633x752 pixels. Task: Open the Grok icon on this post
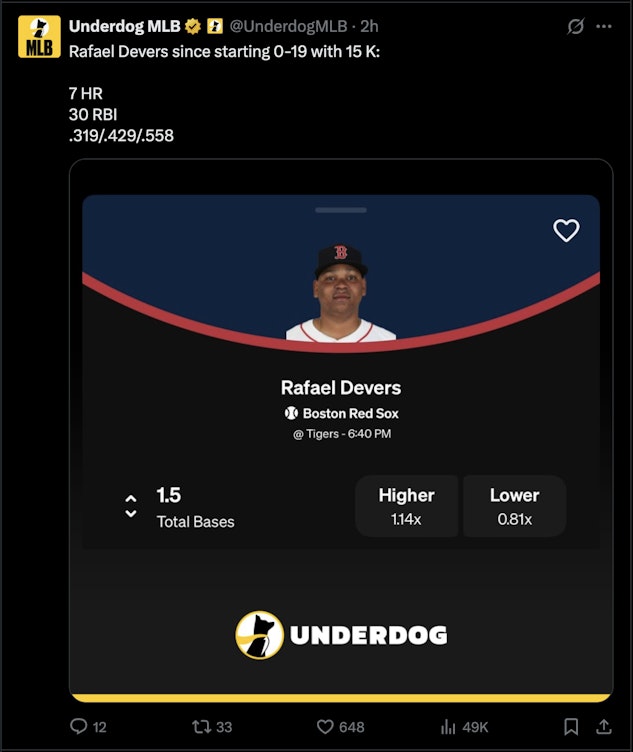pyautogui.click(x=575, y=27)
